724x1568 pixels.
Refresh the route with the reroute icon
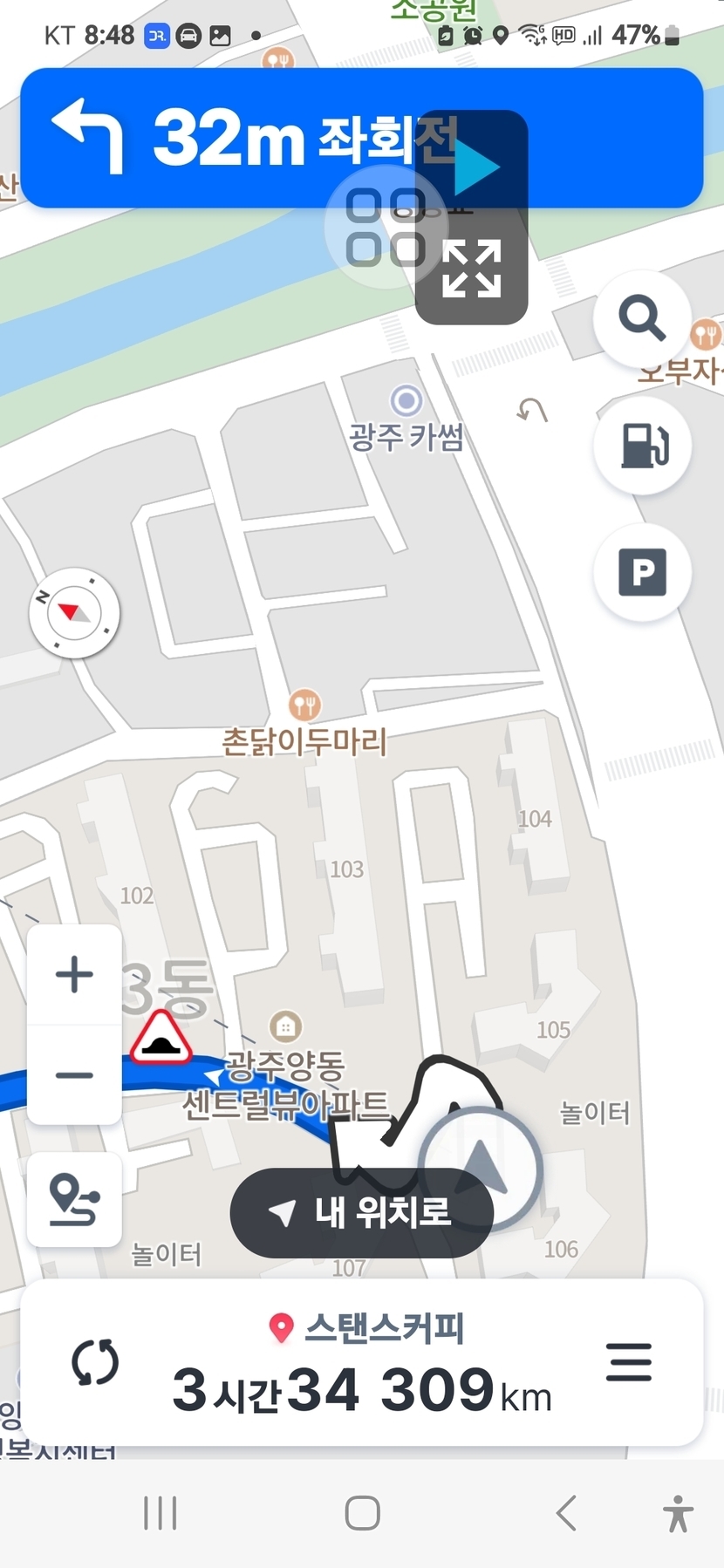(x=95, y=1362)
